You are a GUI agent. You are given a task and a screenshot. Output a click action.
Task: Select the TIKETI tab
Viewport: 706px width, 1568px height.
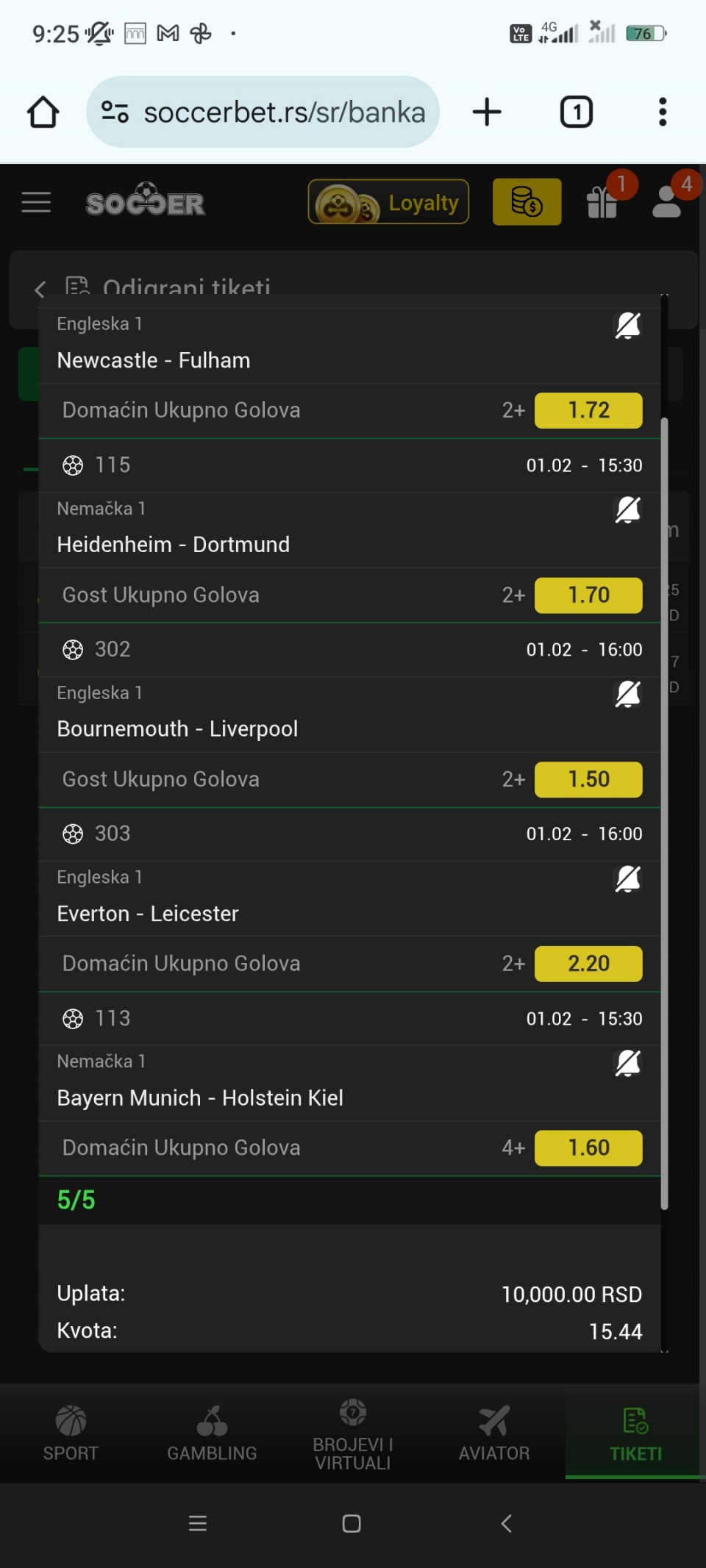click(635, 1433)
